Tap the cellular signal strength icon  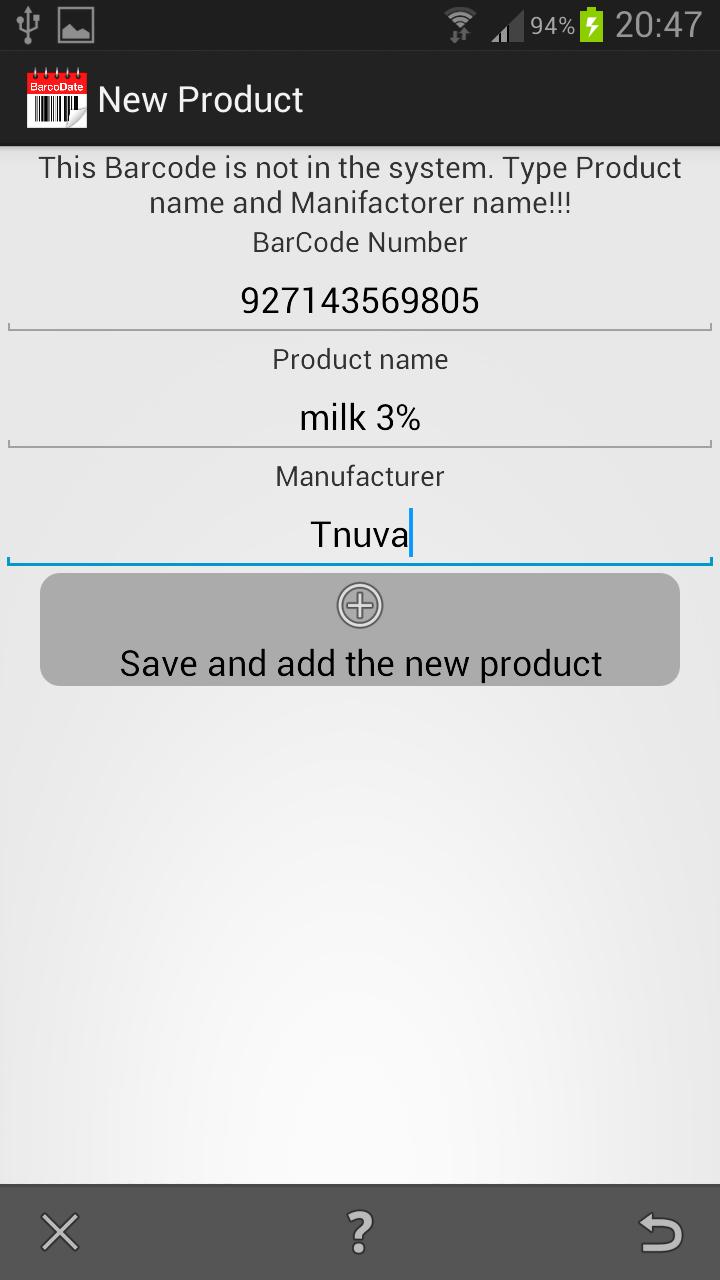coord(505,25)
